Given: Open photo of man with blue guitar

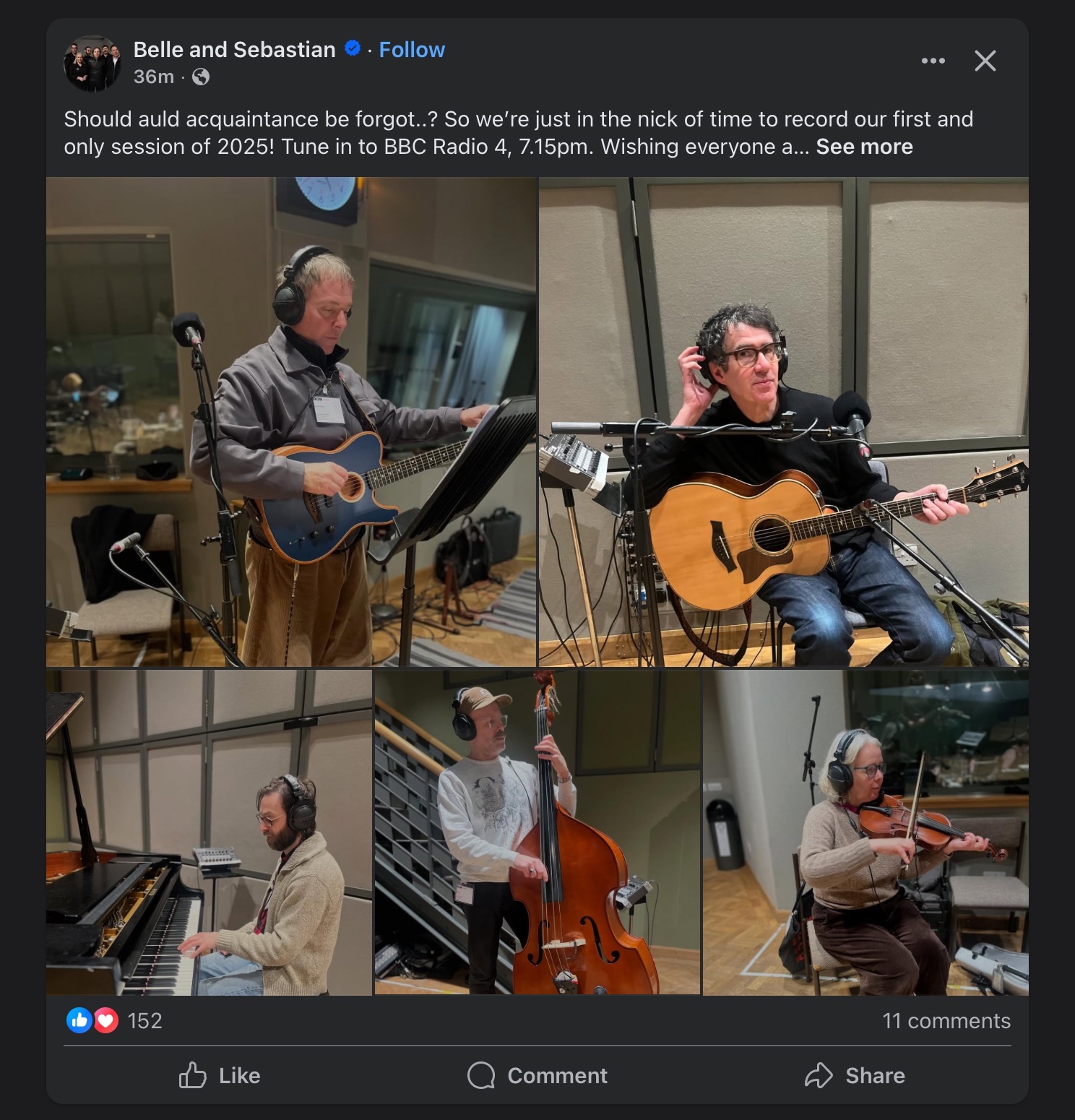Looking at the screenshot, I should click(x=291, y=421).
